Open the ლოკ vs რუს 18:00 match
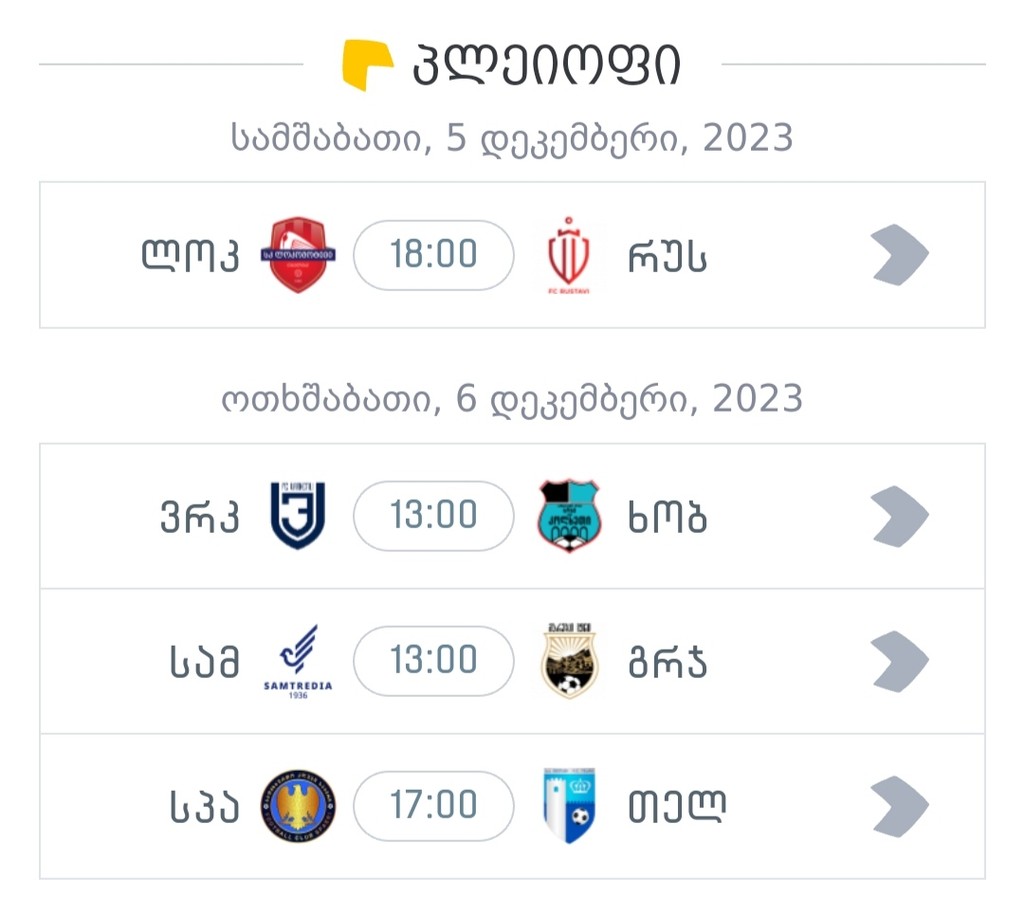 coord(900,256)
